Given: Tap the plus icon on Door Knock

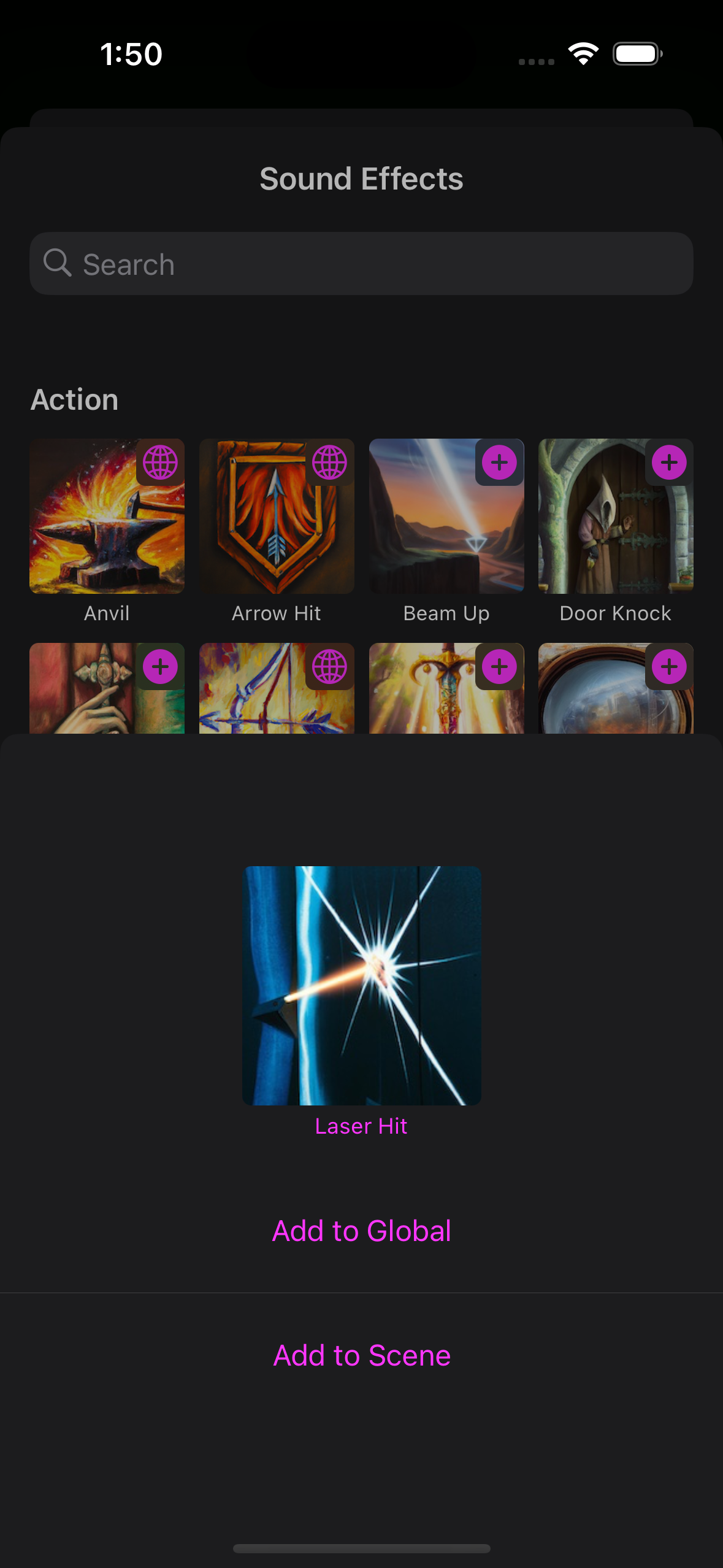Looking at the screenshot, I should [669, 462].
